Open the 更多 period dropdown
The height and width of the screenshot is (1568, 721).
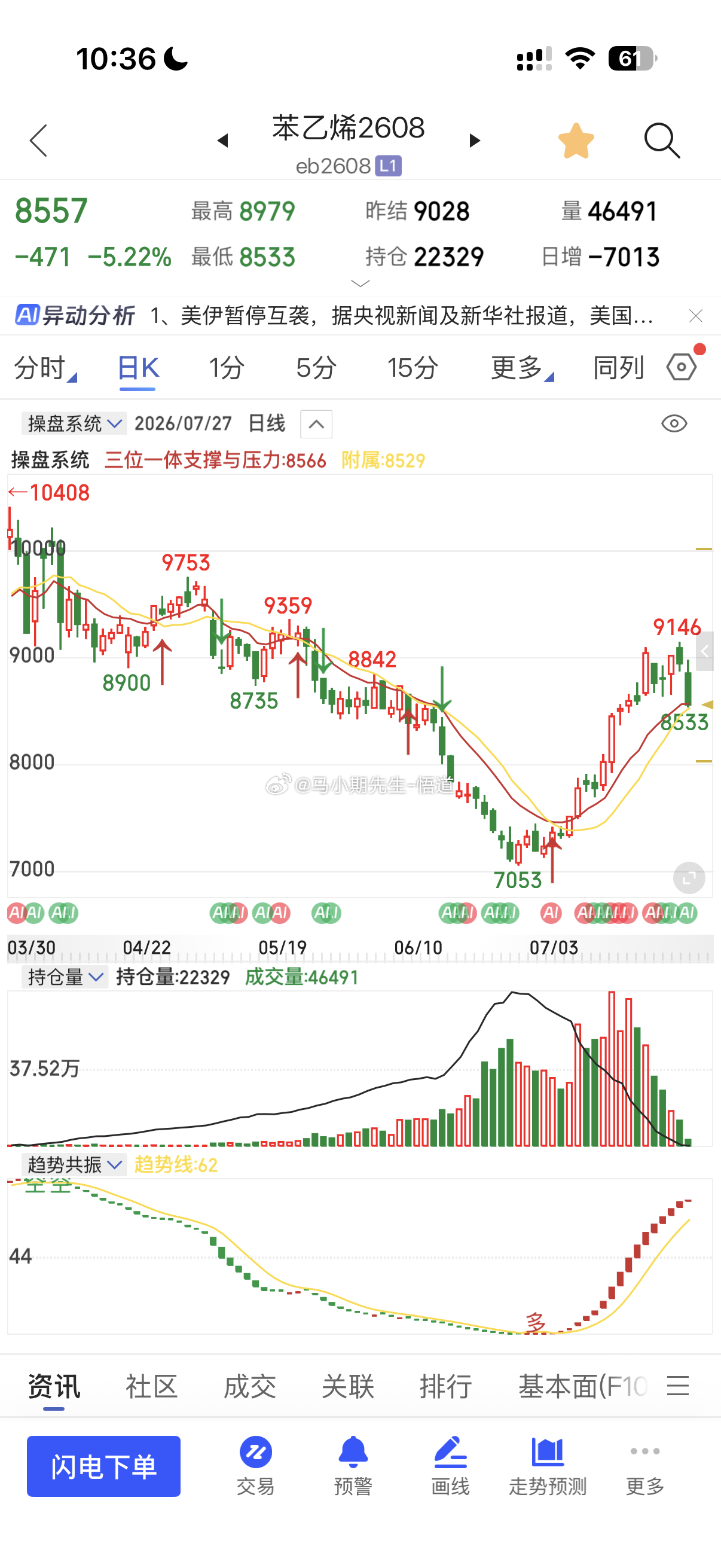tap(522, 368)
